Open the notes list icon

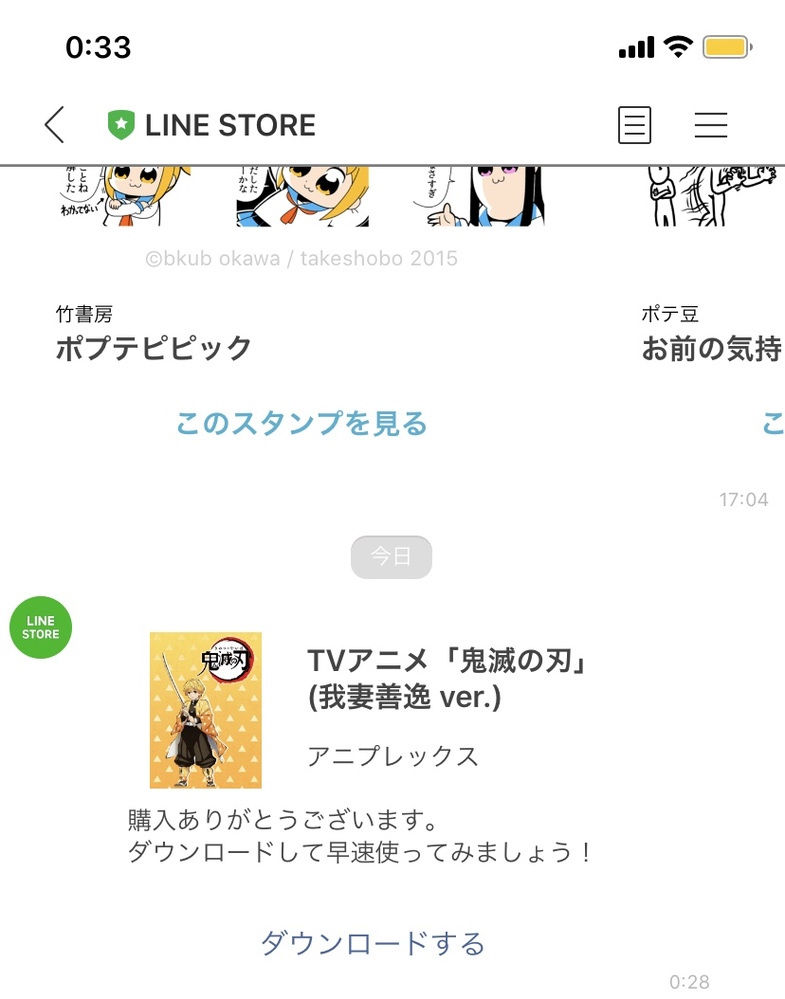click(x=634, y=125)
